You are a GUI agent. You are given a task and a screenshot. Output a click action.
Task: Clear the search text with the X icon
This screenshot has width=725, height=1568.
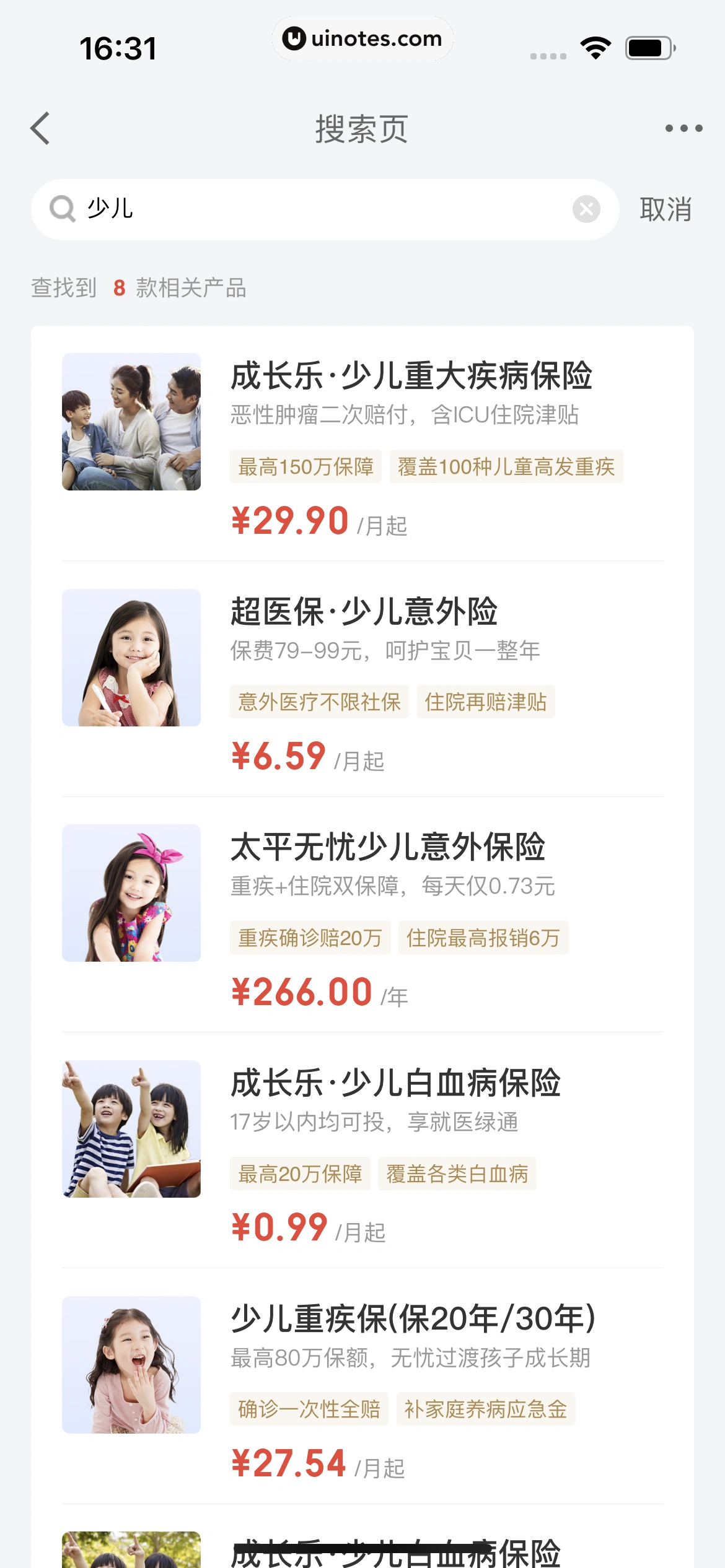click(586, 209)
